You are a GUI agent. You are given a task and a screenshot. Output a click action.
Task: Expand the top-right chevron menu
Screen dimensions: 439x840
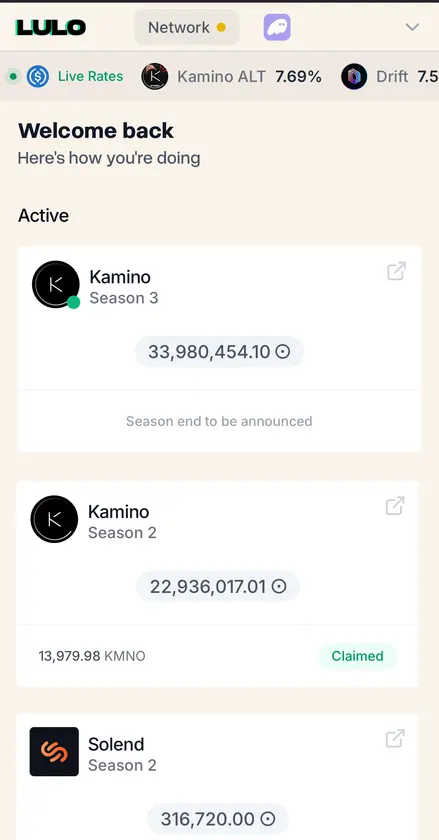(412, 27)
